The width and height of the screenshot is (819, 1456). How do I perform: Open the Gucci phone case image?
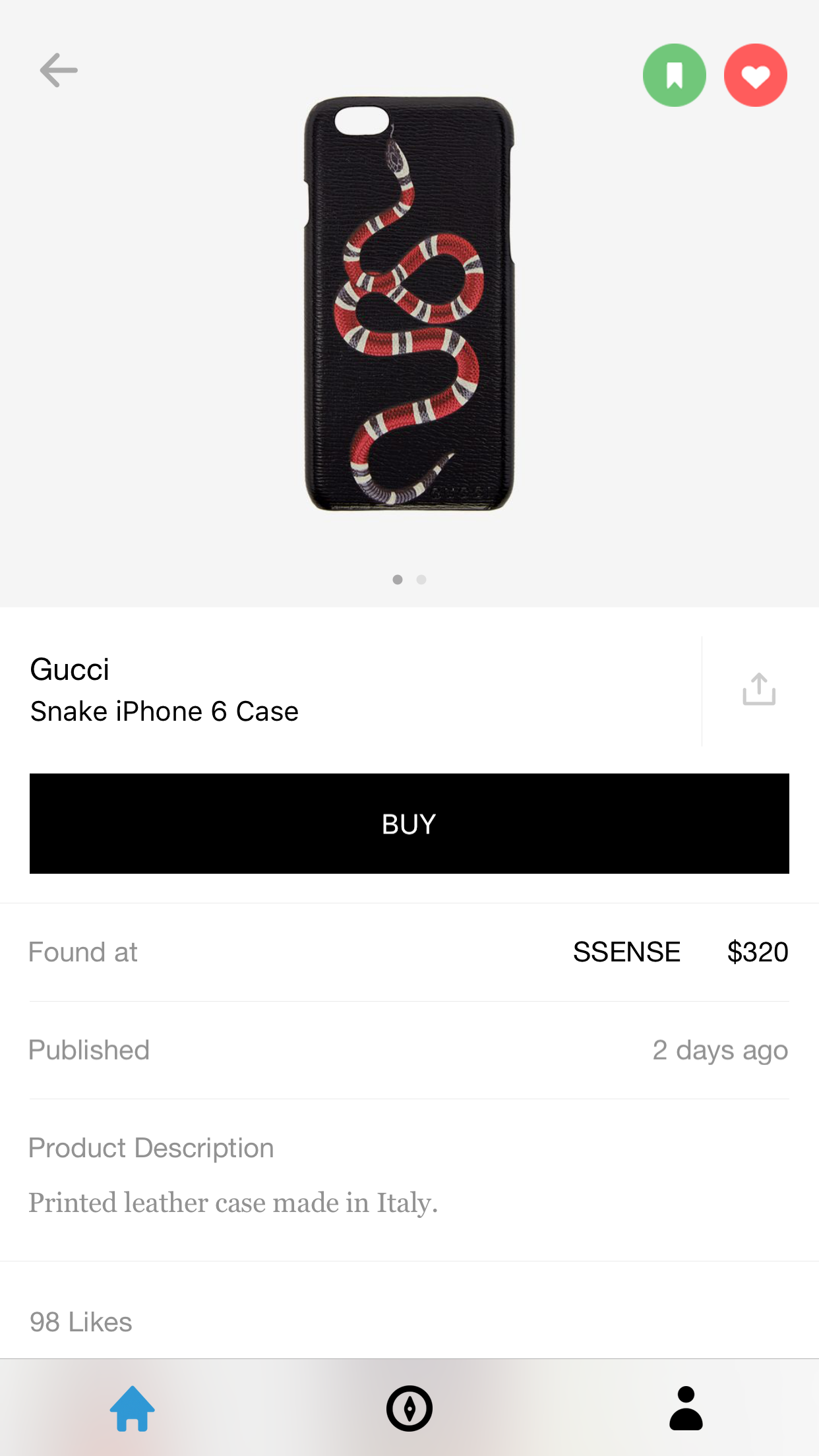[x=409, y=303]
